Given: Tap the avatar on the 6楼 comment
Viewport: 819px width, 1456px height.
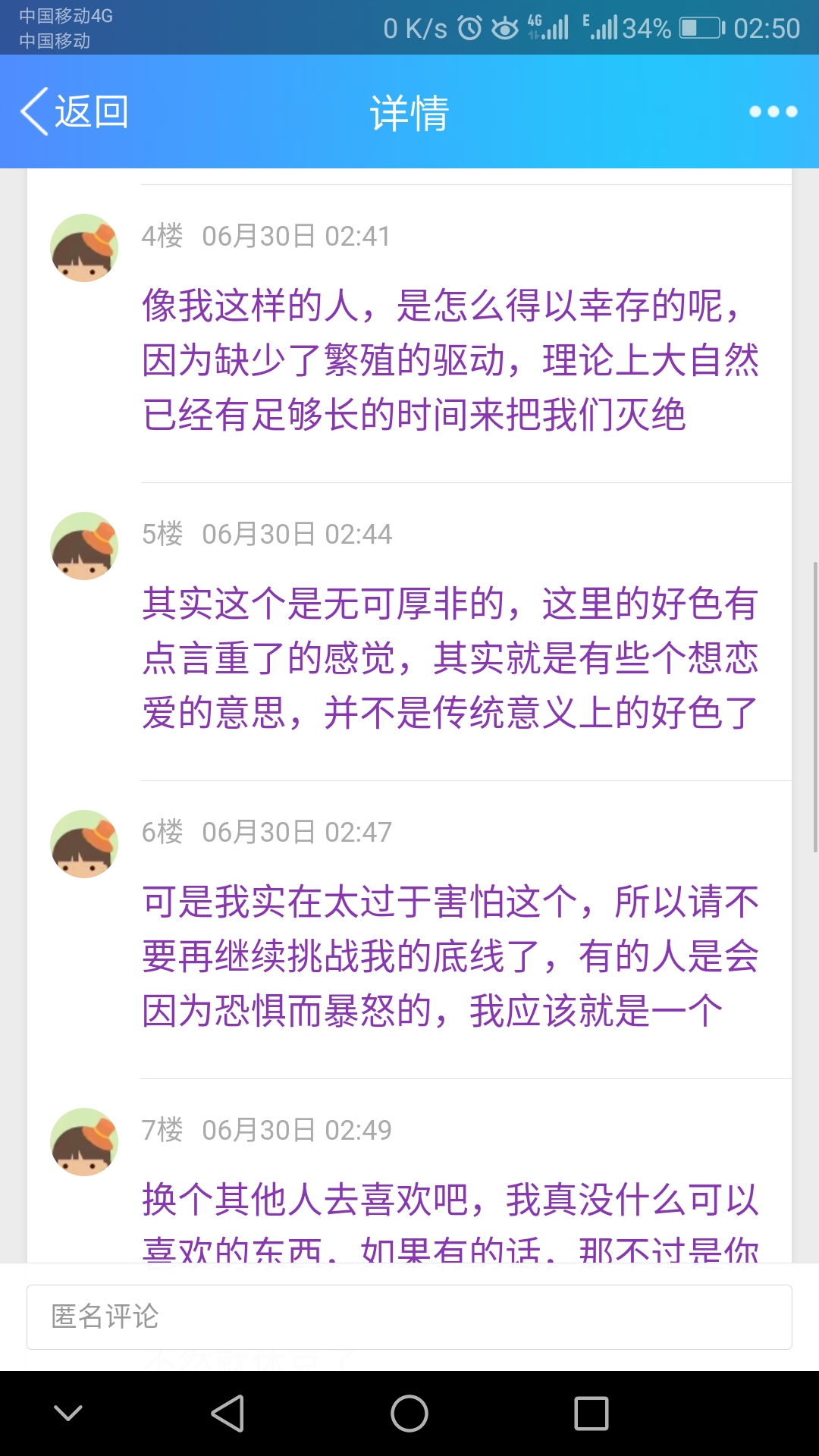Looking at the screenshot, I should point(84,844).
